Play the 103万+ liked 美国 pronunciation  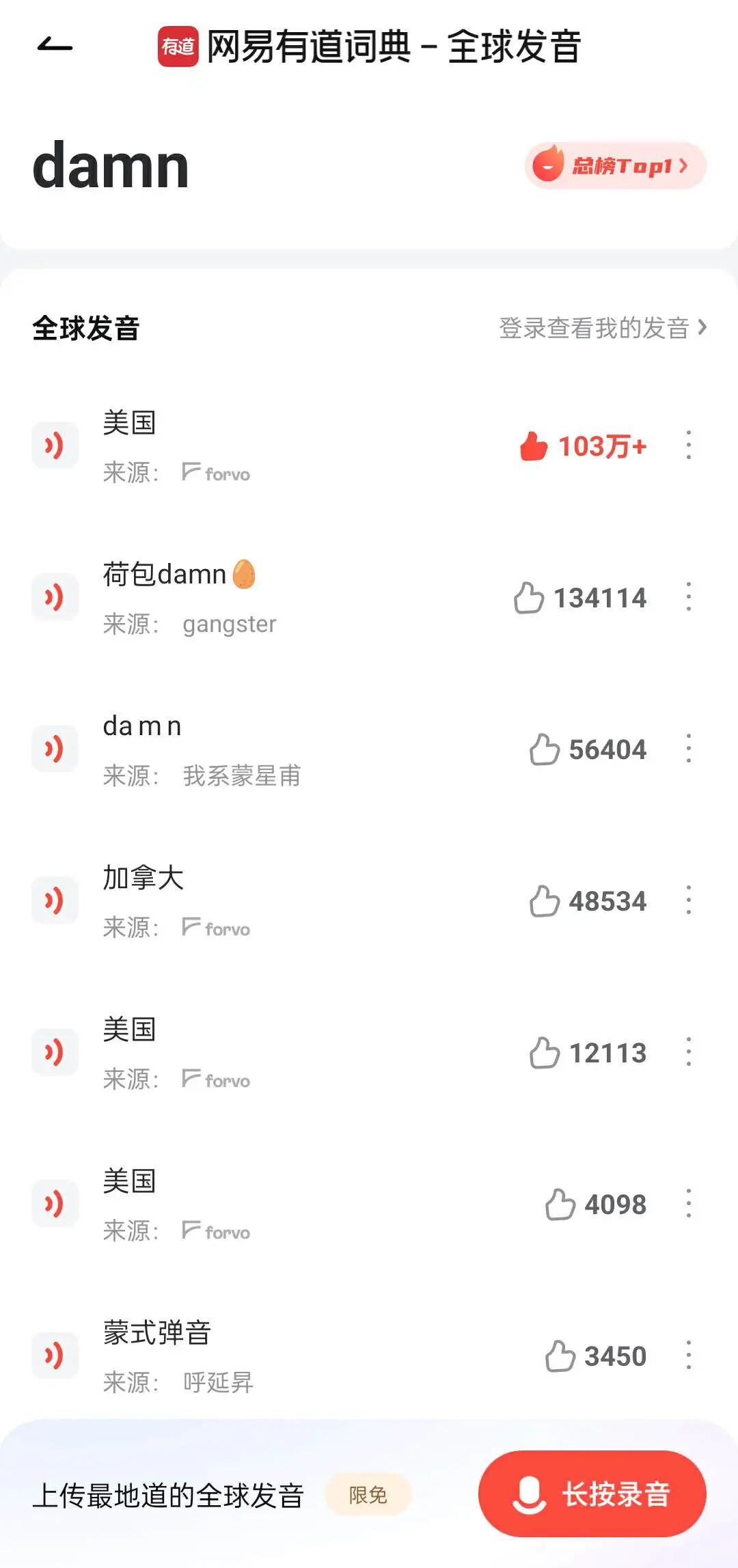(55, 445)
